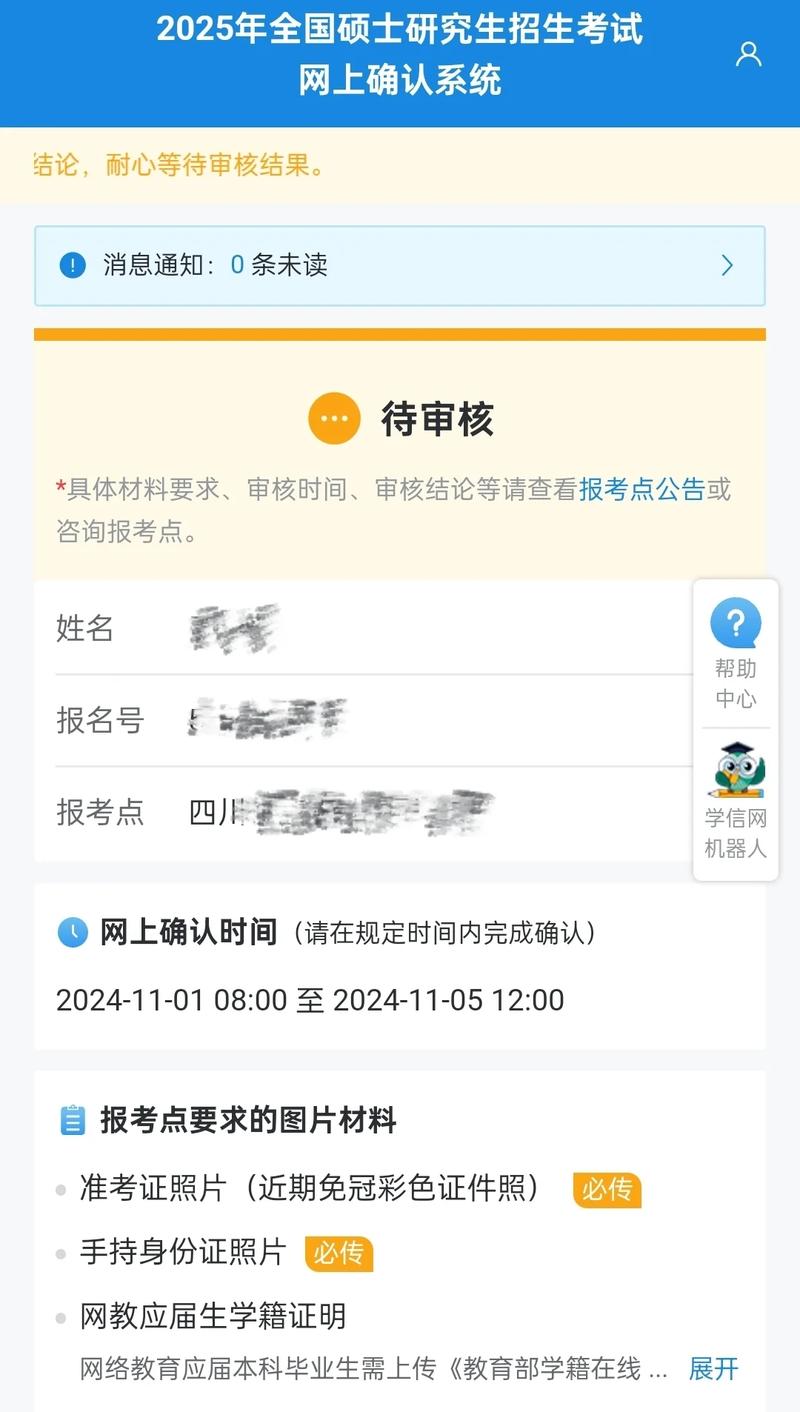
Task: Open the user profile icon in the header
Action: [749, 54]
